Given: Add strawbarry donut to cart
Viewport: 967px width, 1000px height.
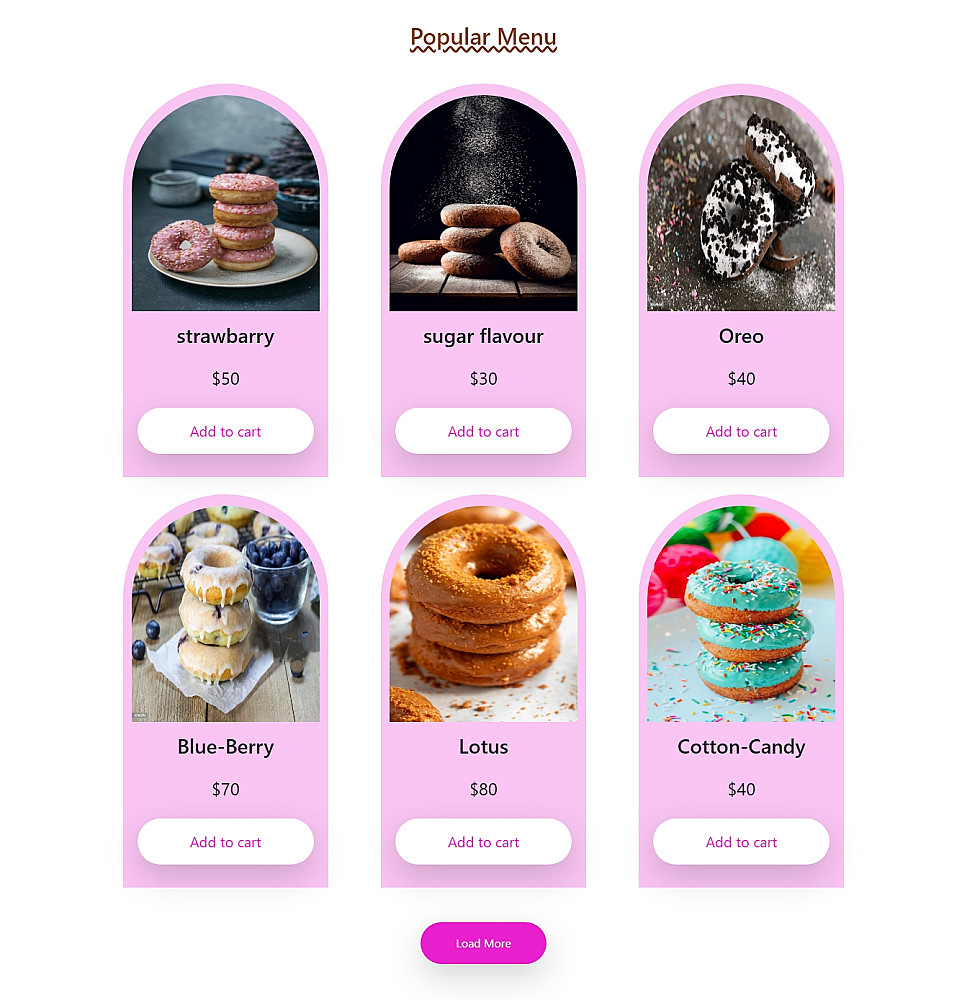Looking at the screenshot, I should click(x=225, y=431).
